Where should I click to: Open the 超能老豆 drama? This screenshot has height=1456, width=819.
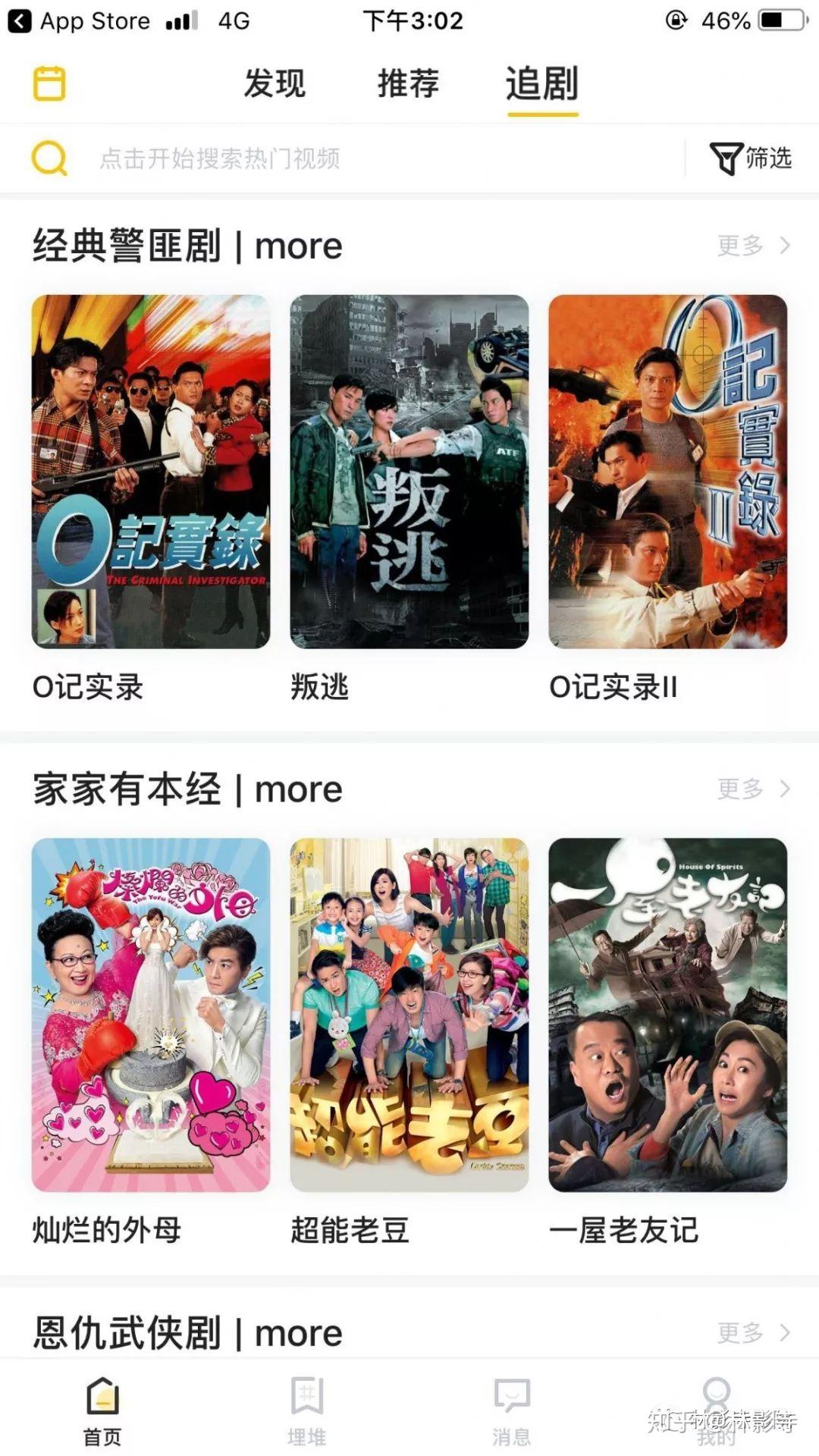(x=409, y=1015)
